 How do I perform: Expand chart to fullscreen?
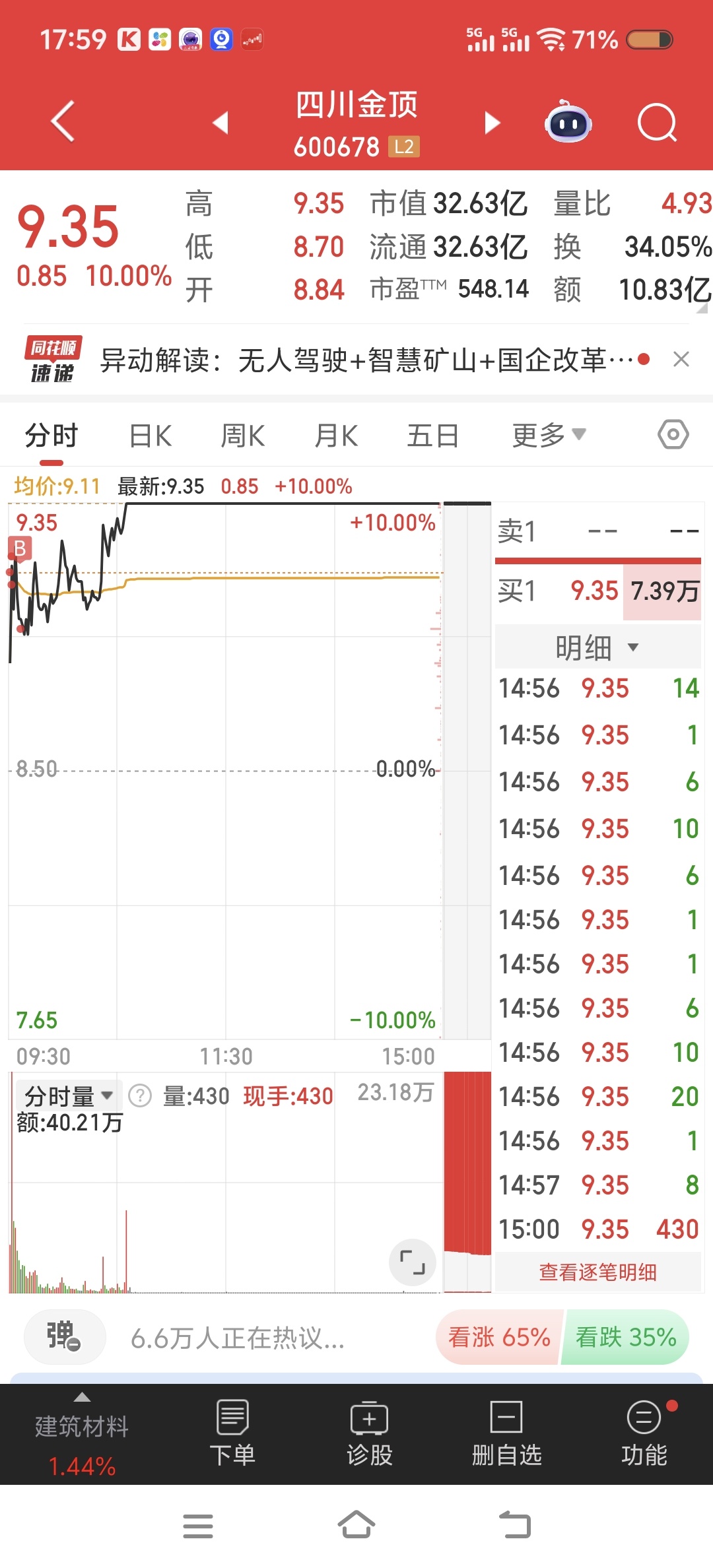point(413,1262)
